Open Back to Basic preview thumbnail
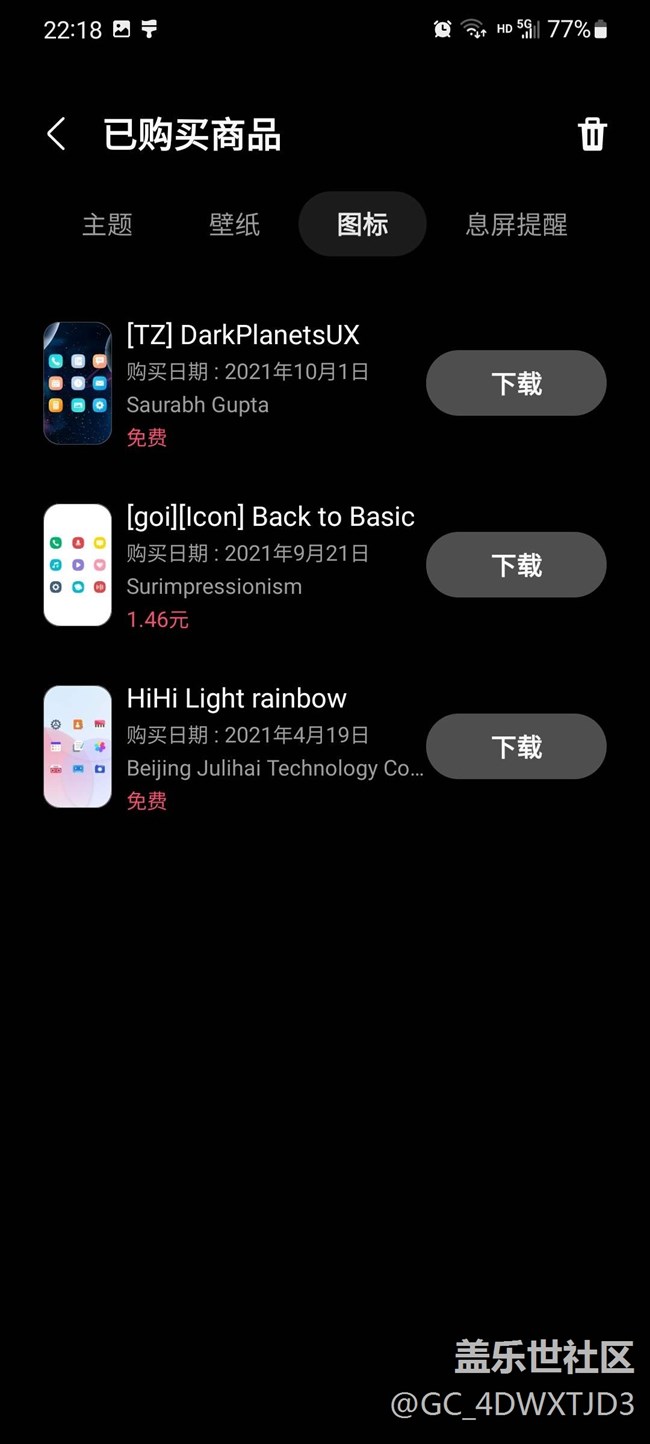650x1444 pixels. point(78,565)
